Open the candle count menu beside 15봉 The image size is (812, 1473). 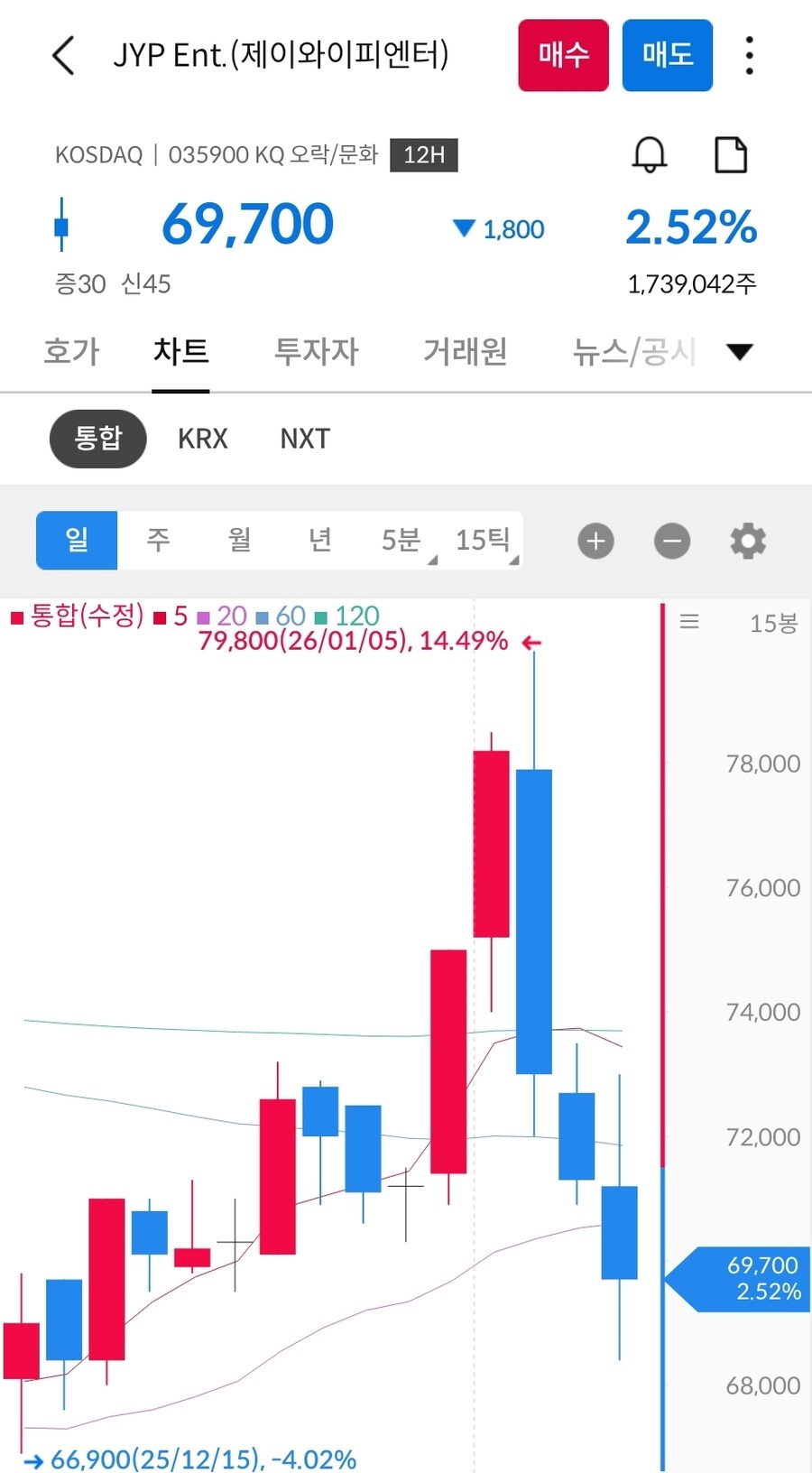689,622
